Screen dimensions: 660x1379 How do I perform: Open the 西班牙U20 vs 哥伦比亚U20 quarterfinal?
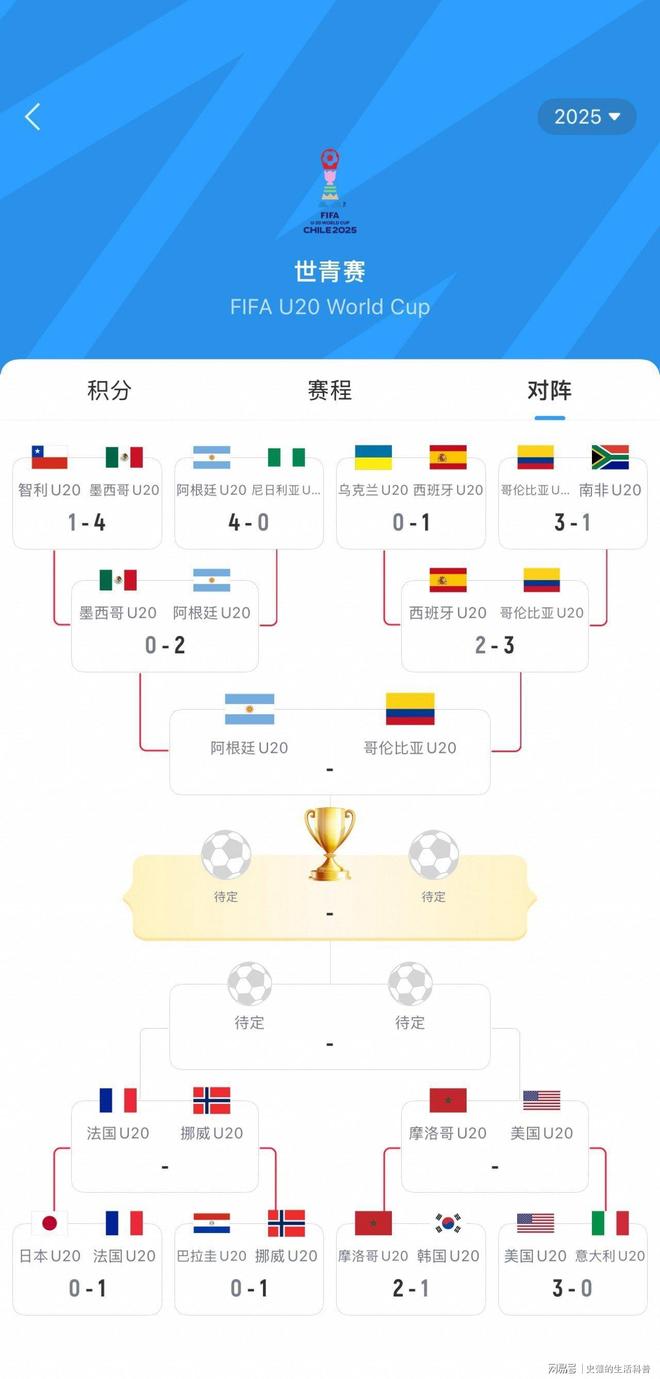(495, 626)
